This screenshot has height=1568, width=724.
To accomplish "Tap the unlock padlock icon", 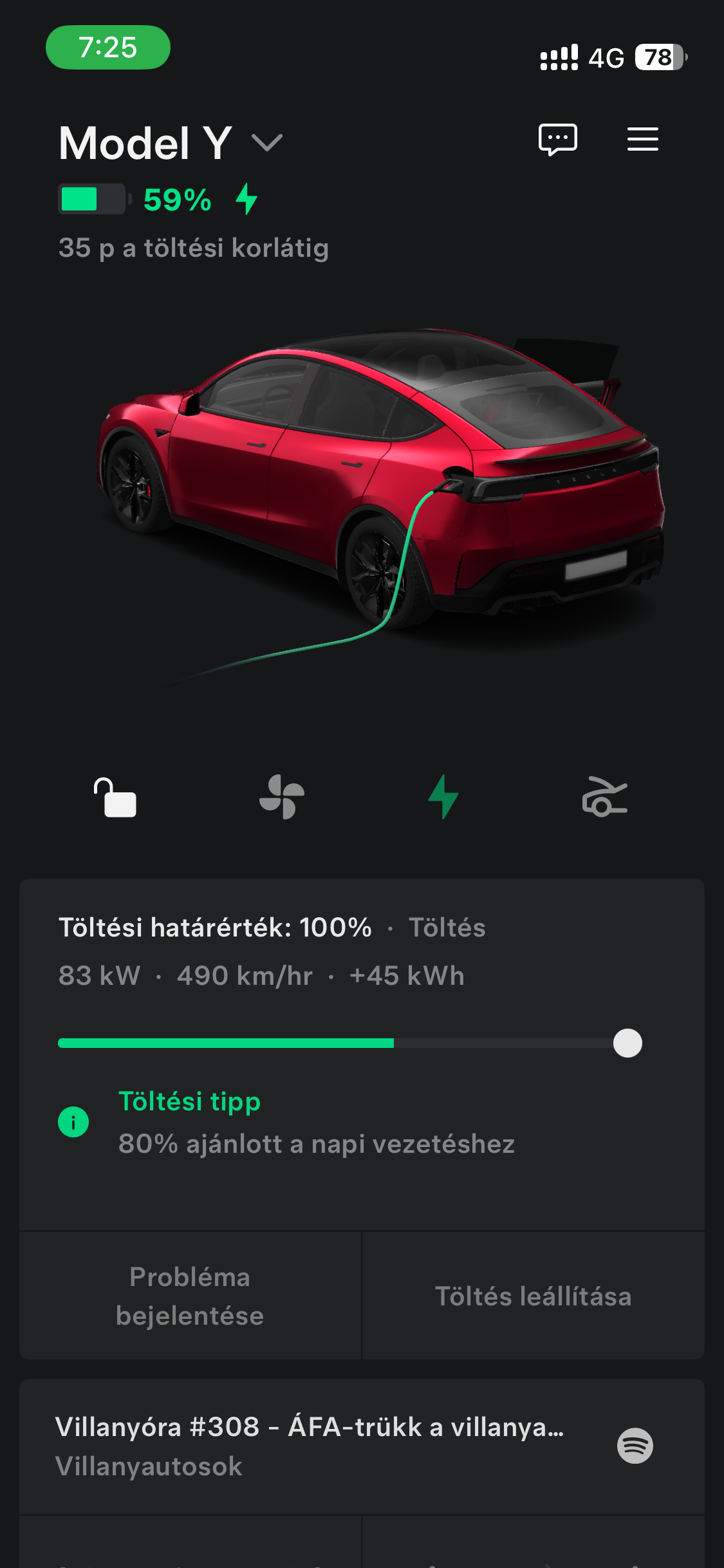I will (115, 798).
